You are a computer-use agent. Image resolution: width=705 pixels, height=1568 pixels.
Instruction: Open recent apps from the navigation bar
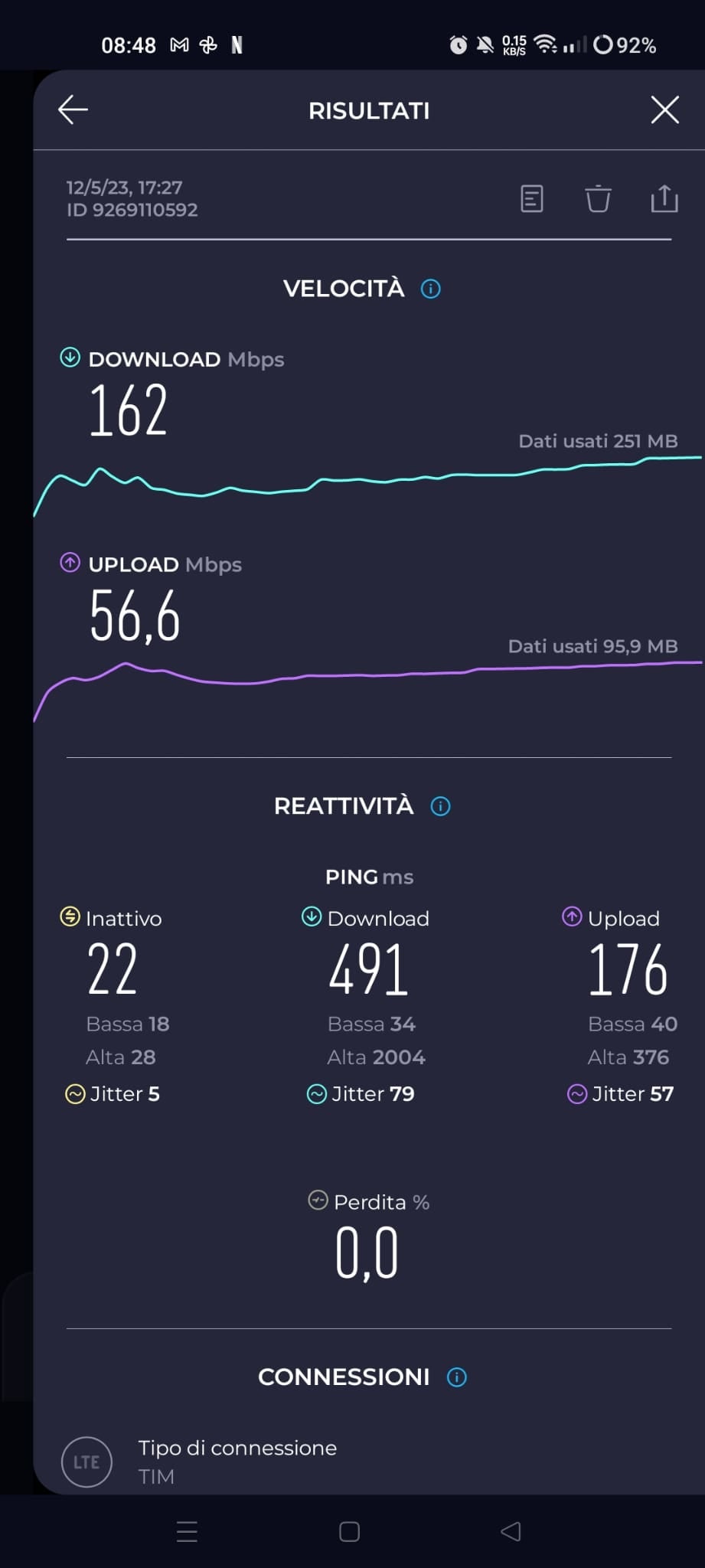point(188,1531)
